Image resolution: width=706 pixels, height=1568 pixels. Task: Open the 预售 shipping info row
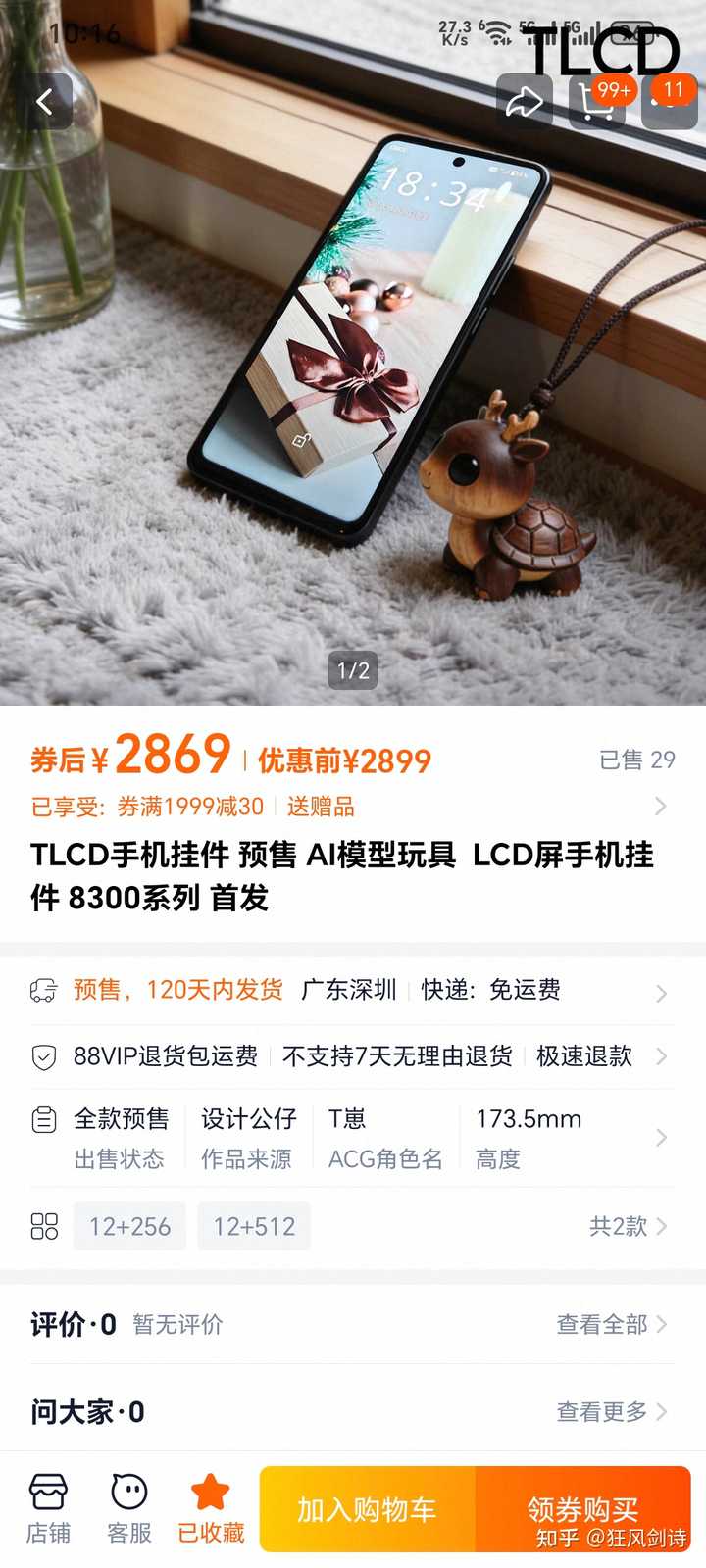pos(353,991)
